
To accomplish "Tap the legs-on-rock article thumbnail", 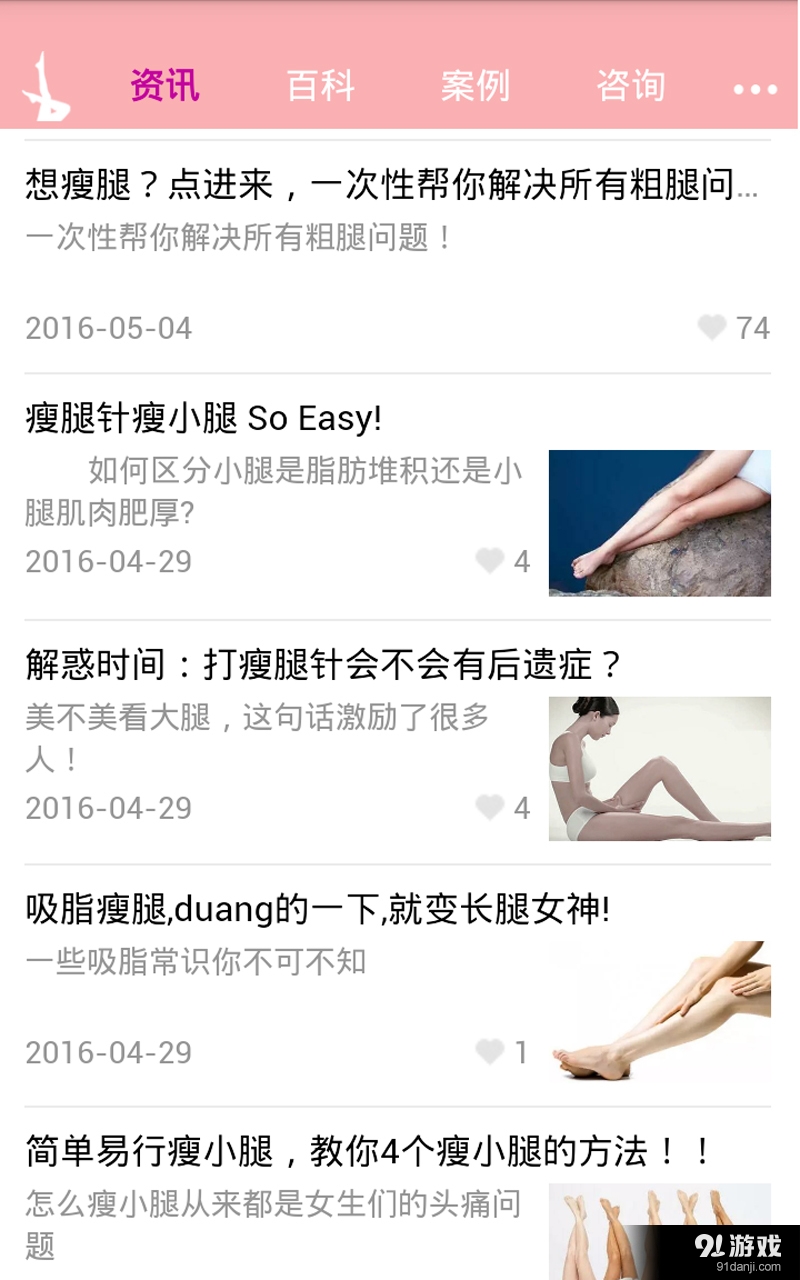I will click(x=660, y=522).
